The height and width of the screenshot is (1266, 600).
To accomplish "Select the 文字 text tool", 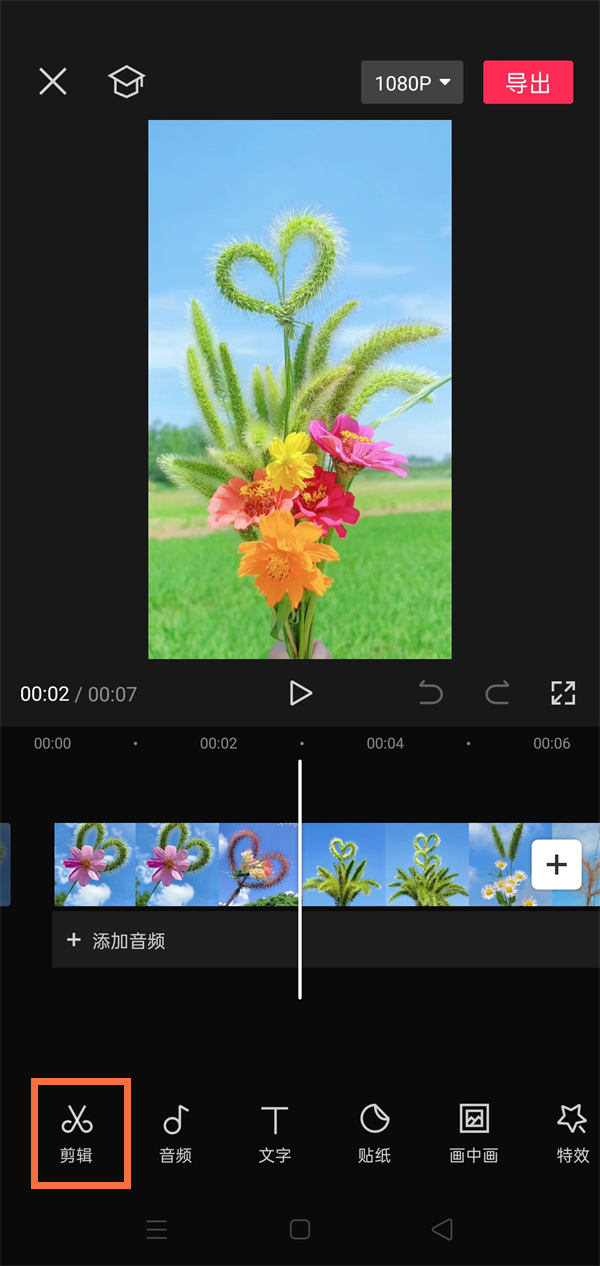I will coord(274,1133).
